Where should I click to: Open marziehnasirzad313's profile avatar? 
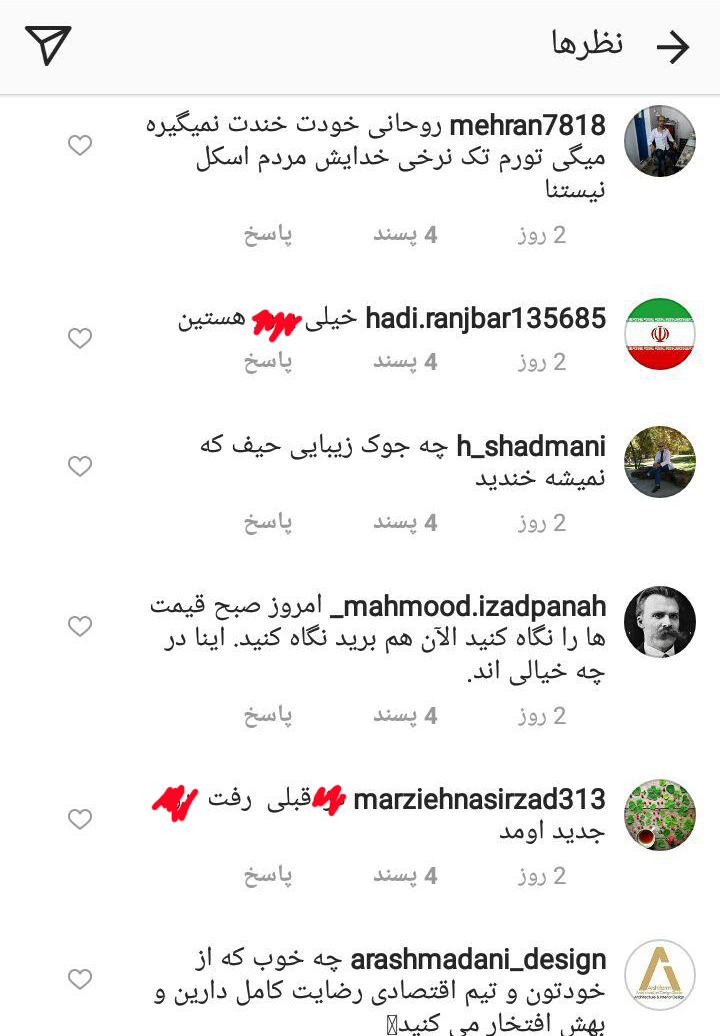(x=659, y=815)
